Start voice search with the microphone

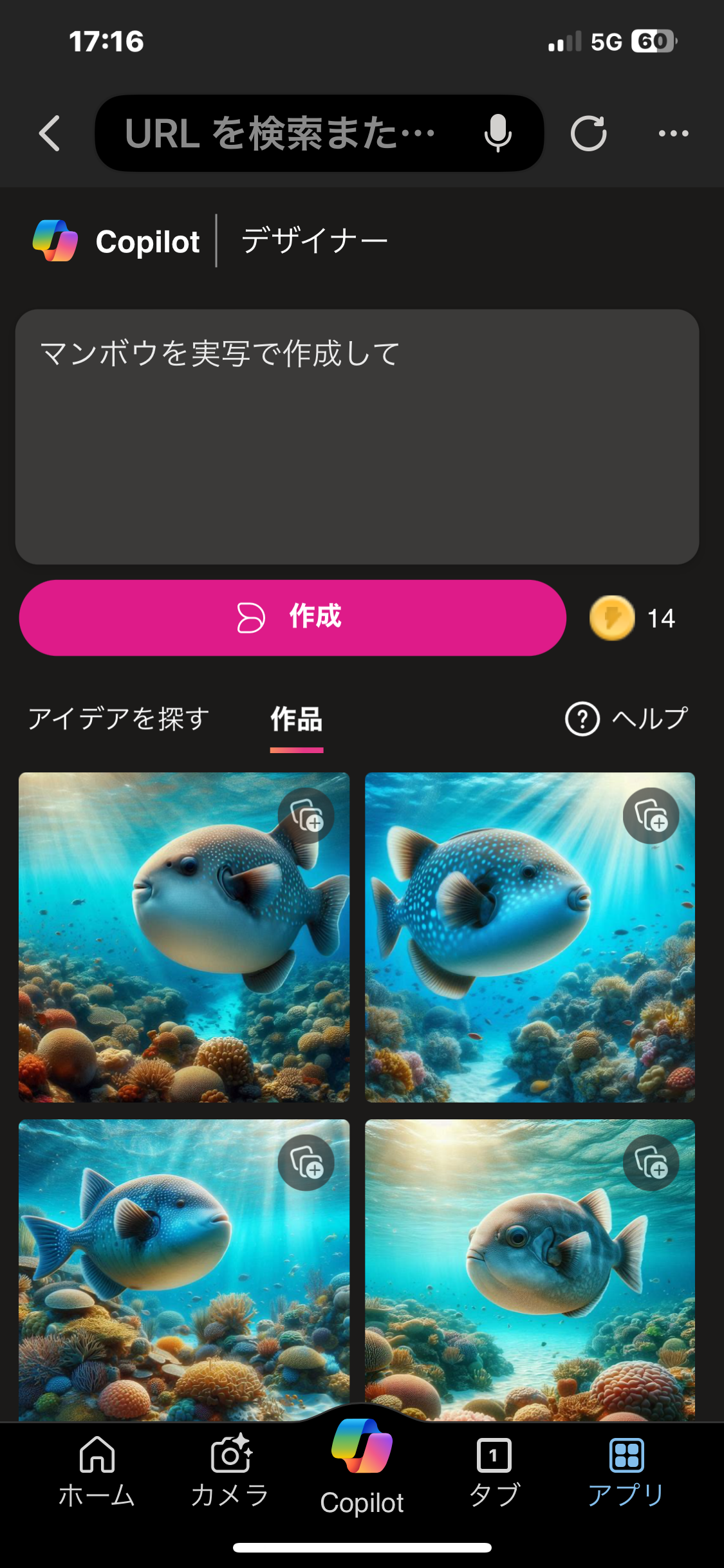click(x=497, y=133)
